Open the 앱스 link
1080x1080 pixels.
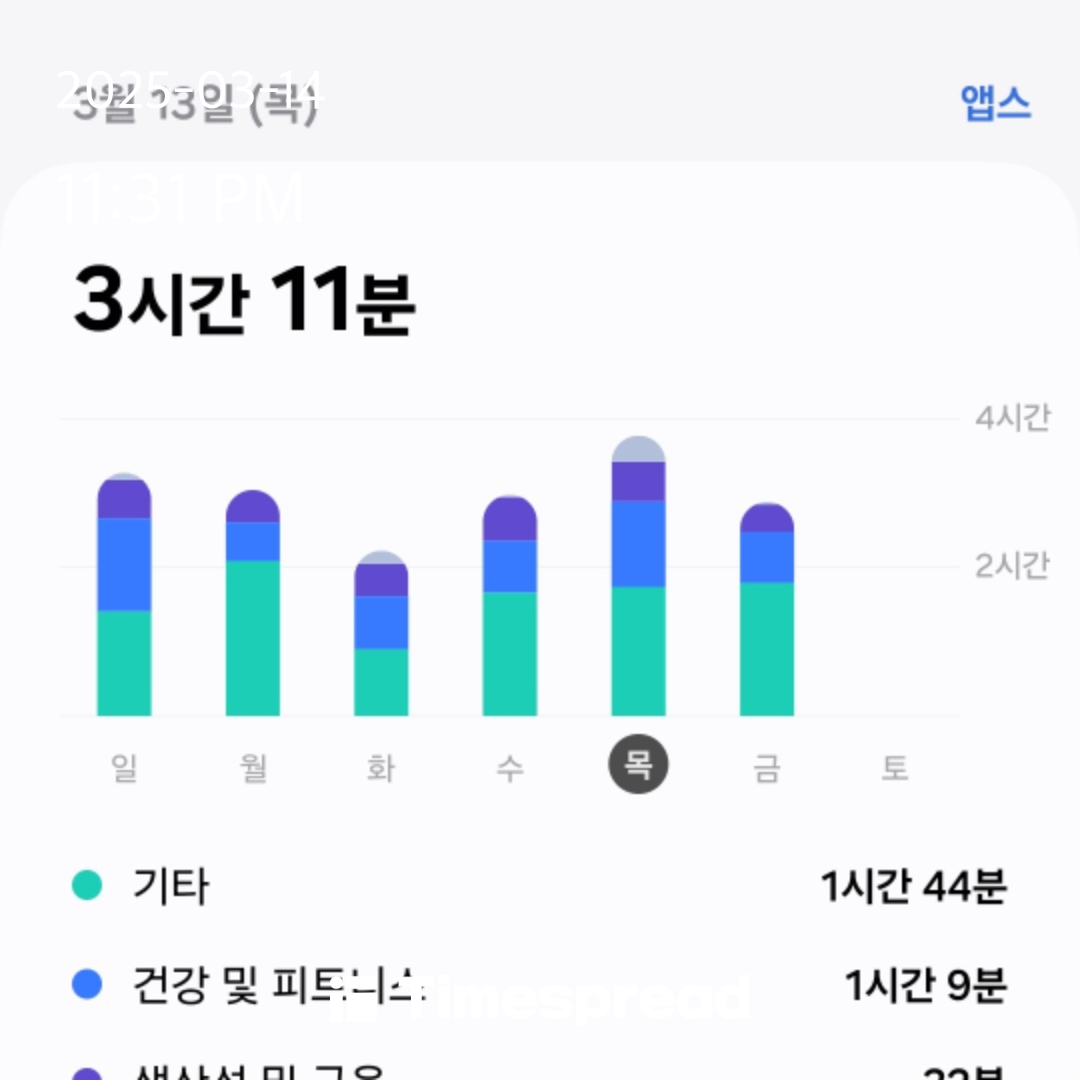tap(995, 103)
